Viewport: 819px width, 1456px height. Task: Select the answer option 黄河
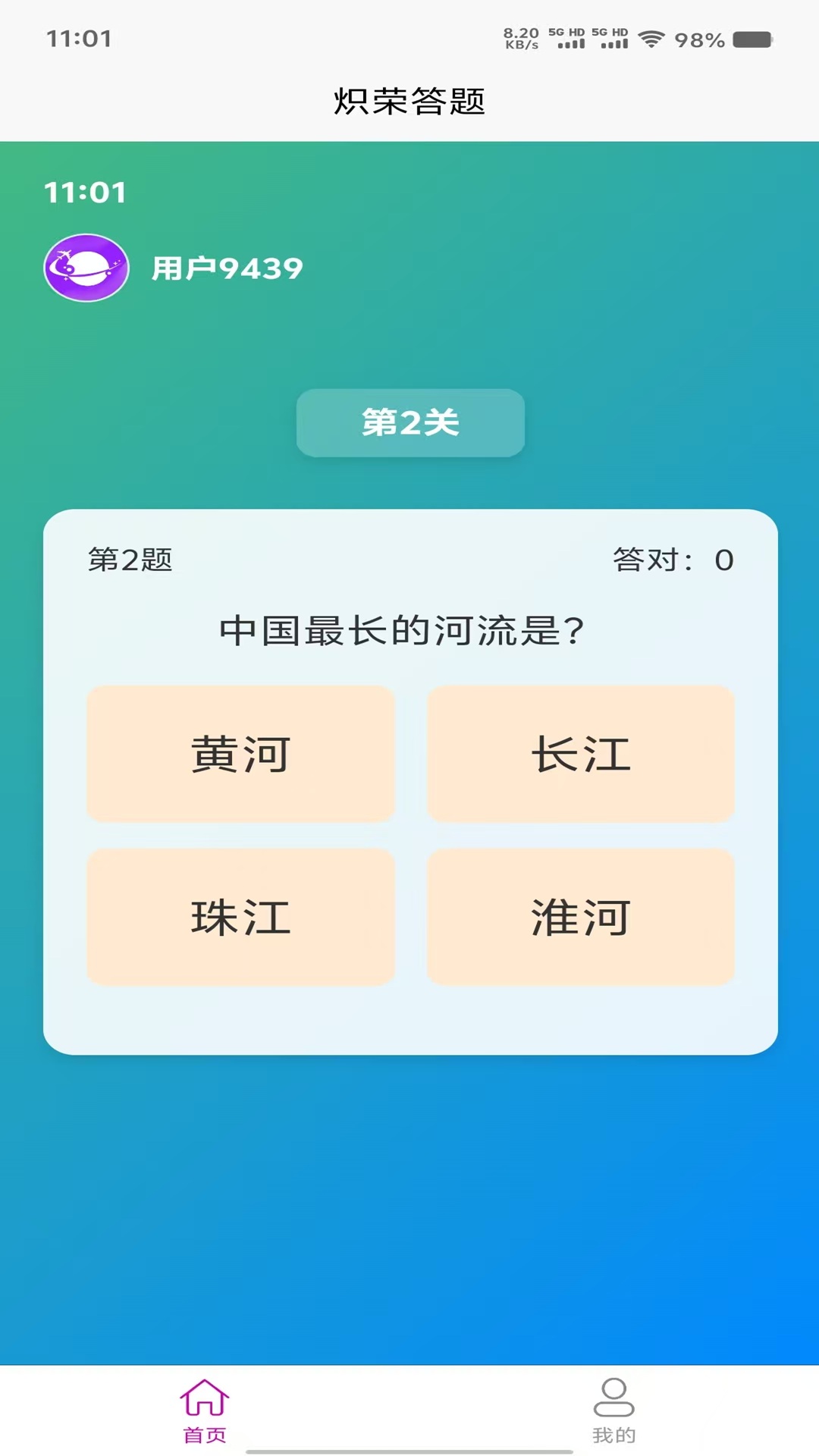[240, 755]
